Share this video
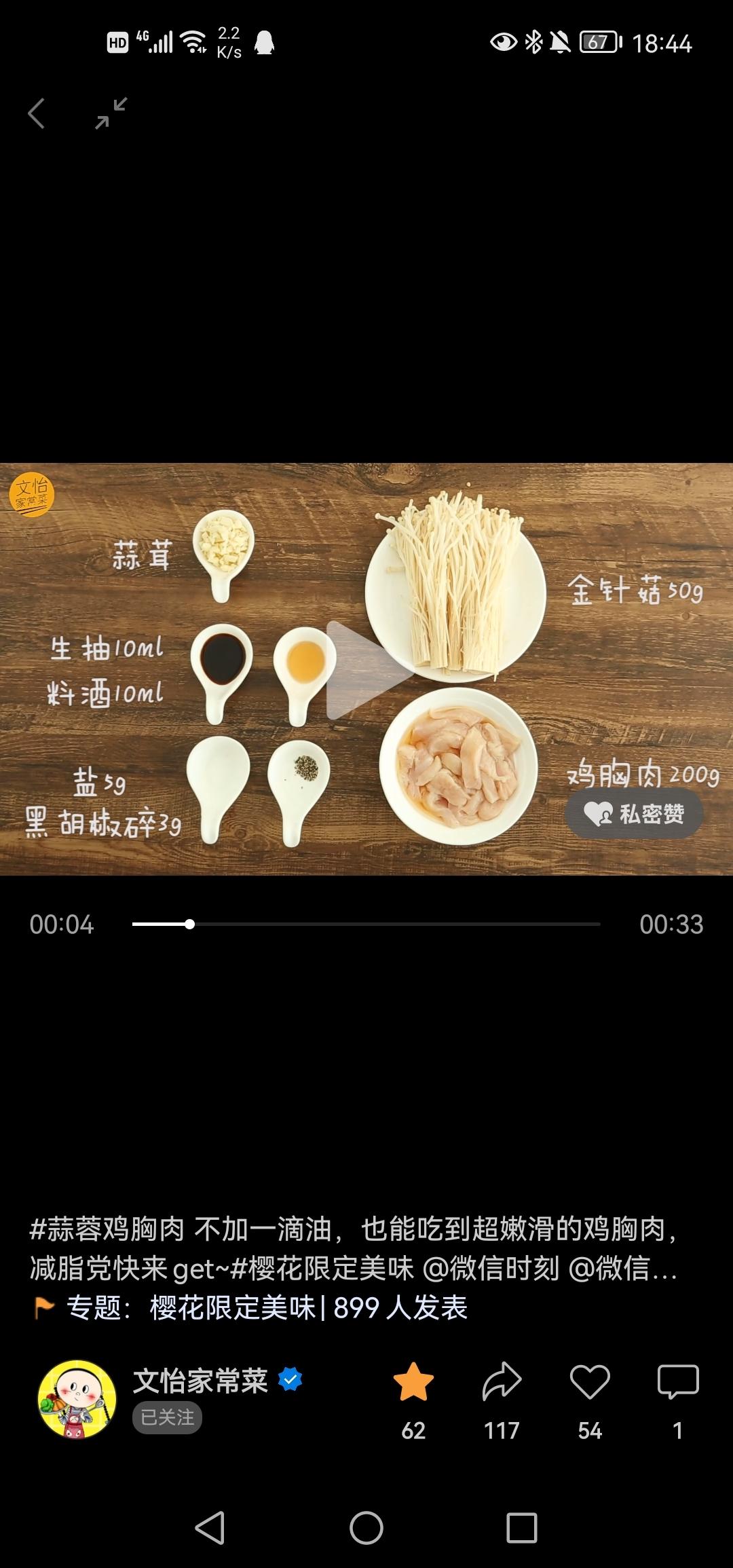This screenshot has width=733, height=1568. tap(502, 1383)
